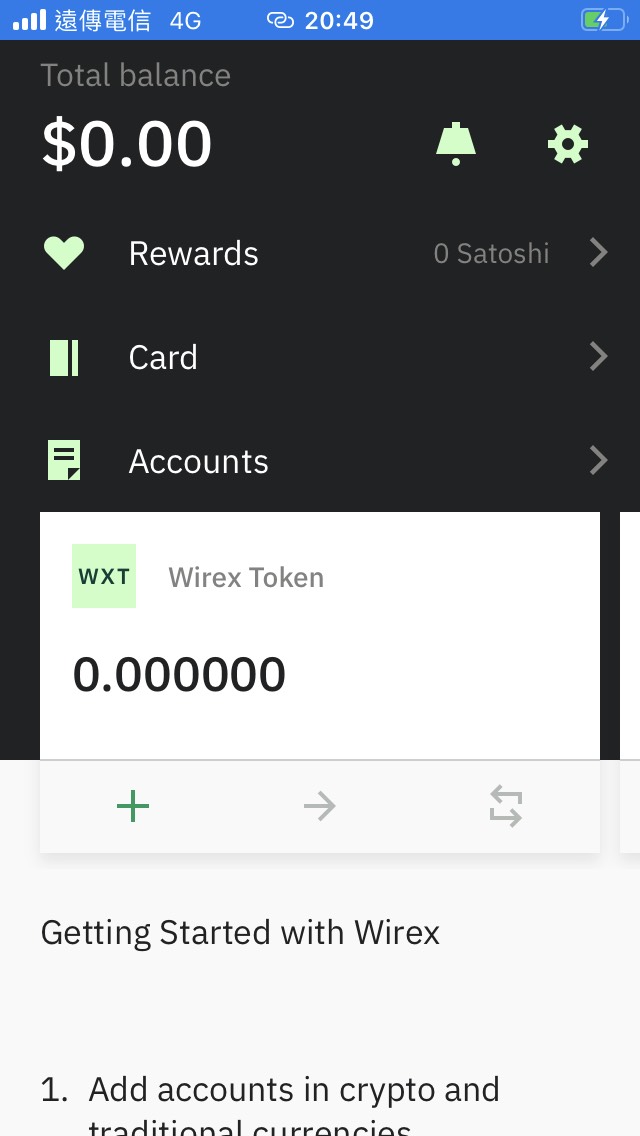Send Wirex Token with the arrow icon
The width and height of the screenshot is (640, 1136).
point(320,806)
